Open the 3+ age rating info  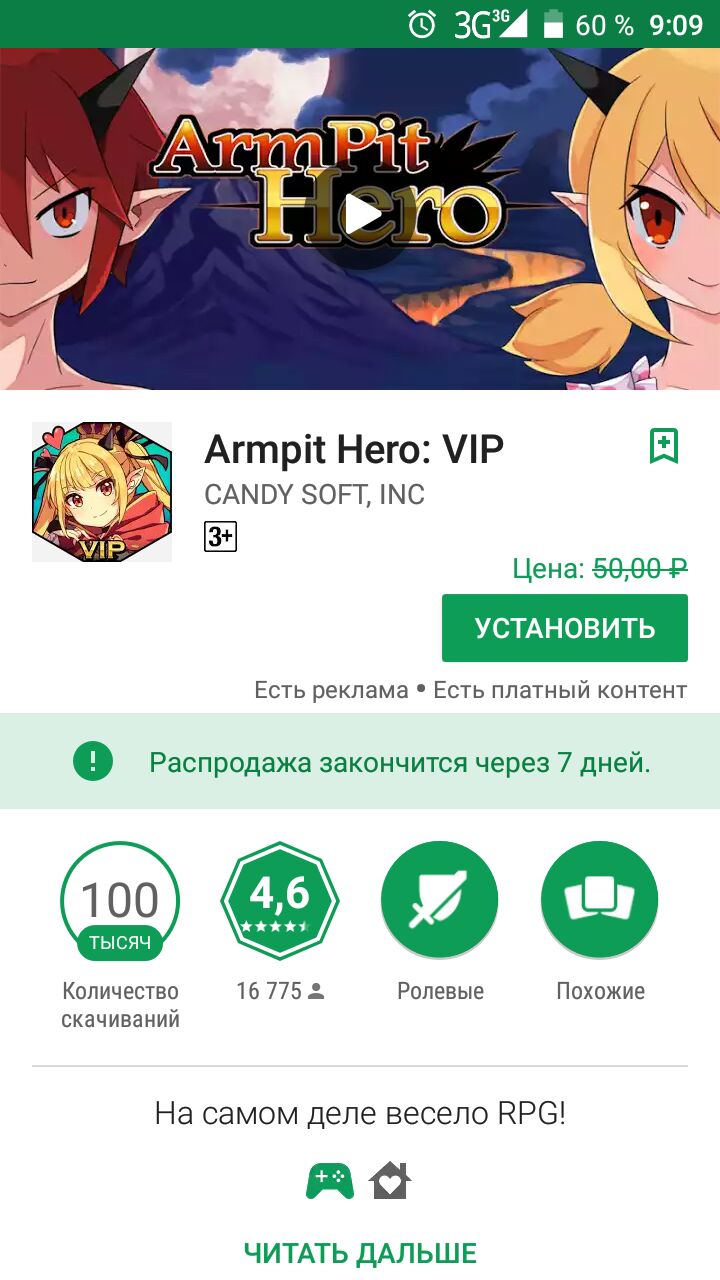point(220,537)
